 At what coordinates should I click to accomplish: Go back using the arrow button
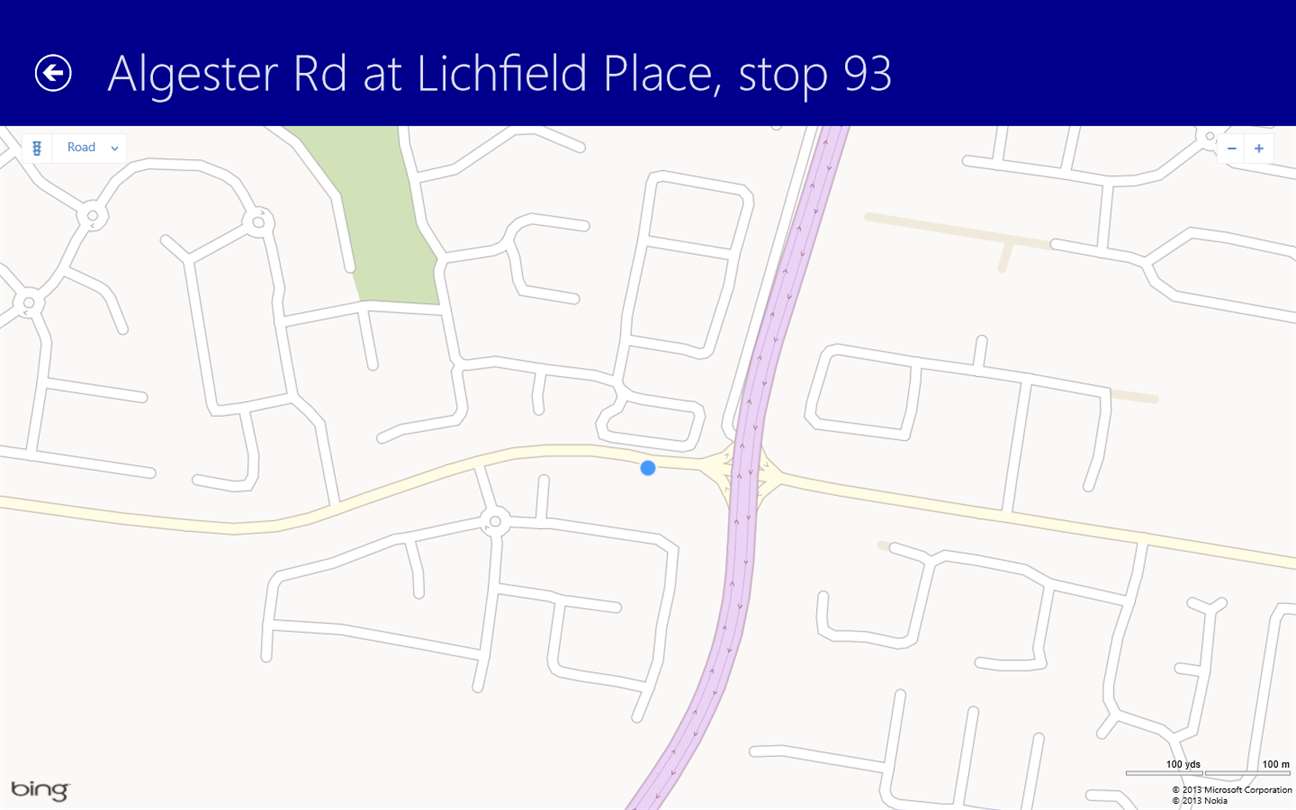(53, 73)
